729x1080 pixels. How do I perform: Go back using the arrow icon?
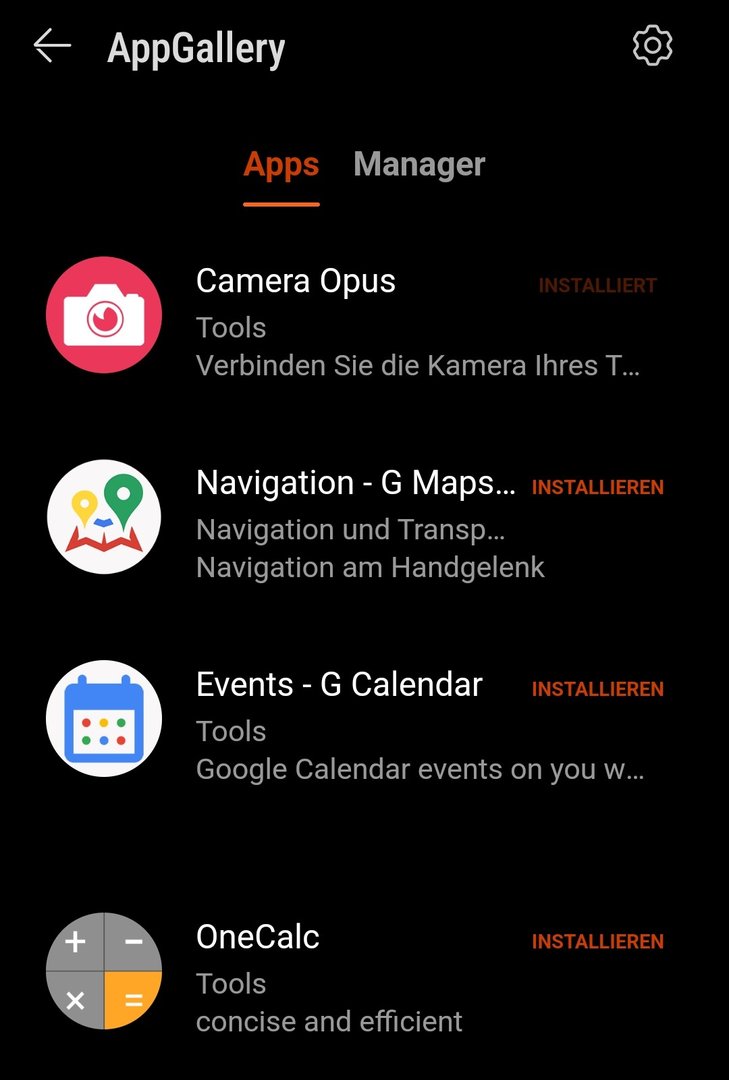[52, 46]
